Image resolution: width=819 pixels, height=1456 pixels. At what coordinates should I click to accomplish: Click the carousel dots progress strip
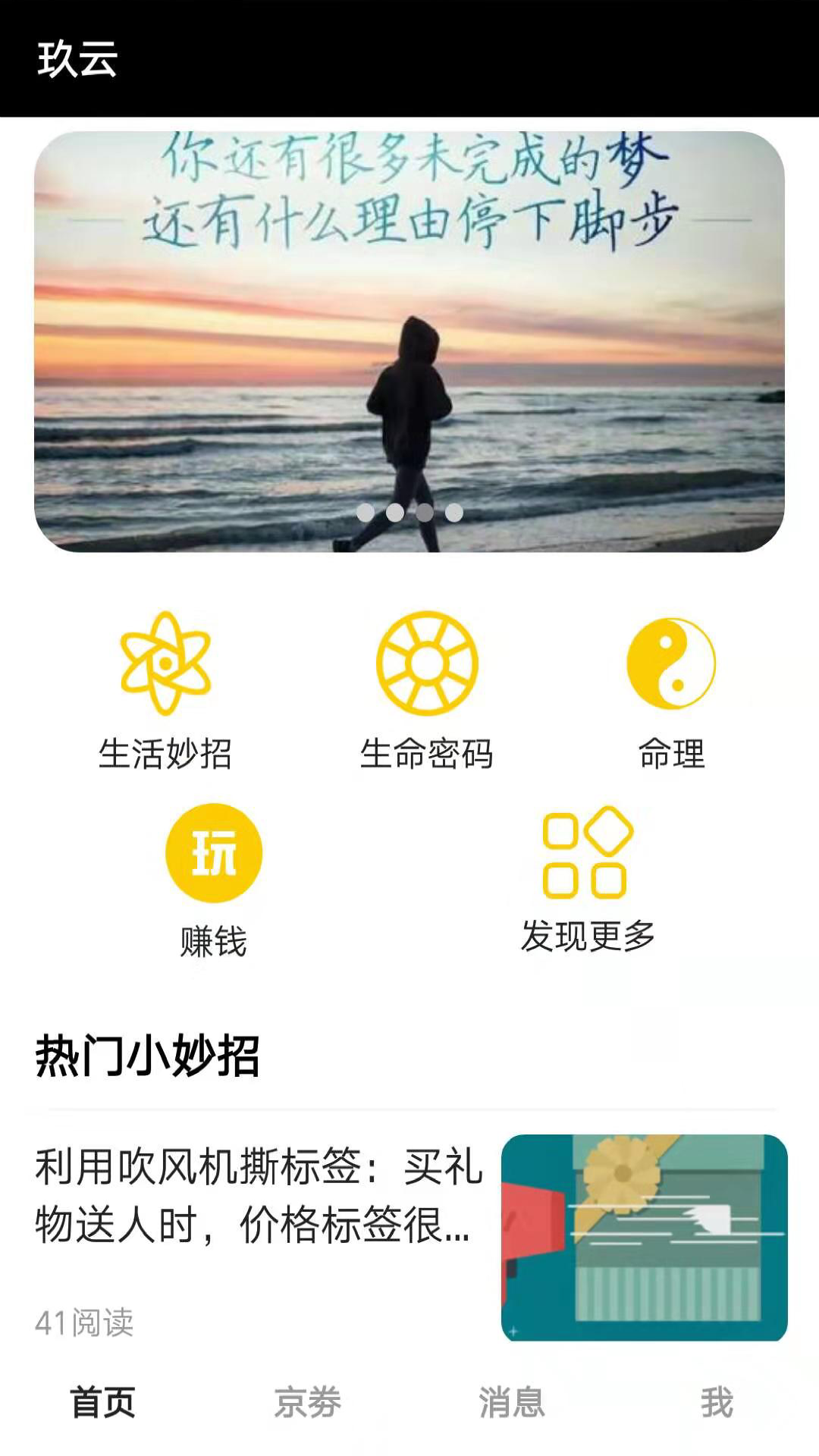coord(409,513)
